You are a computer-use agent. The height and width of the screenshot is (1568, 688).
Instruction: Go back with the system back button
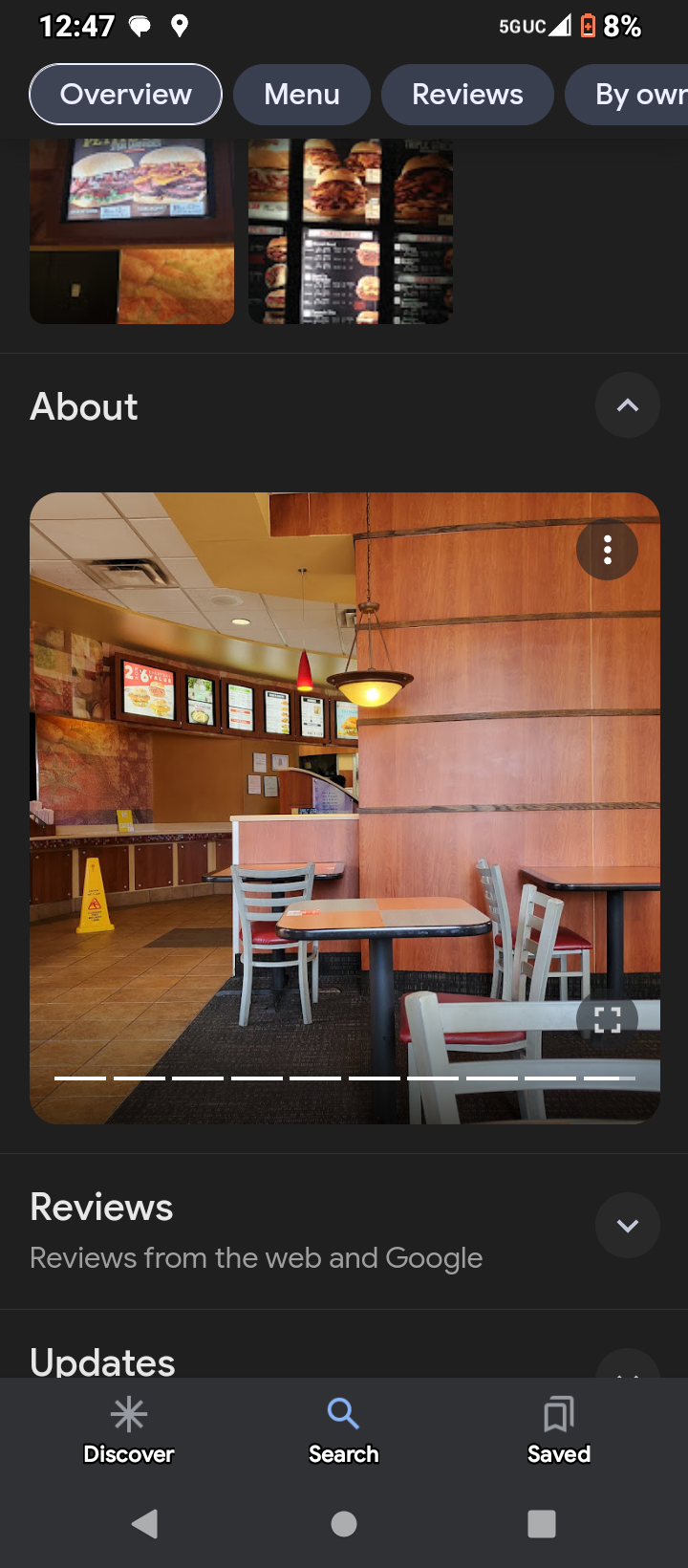pos(145,1524)
